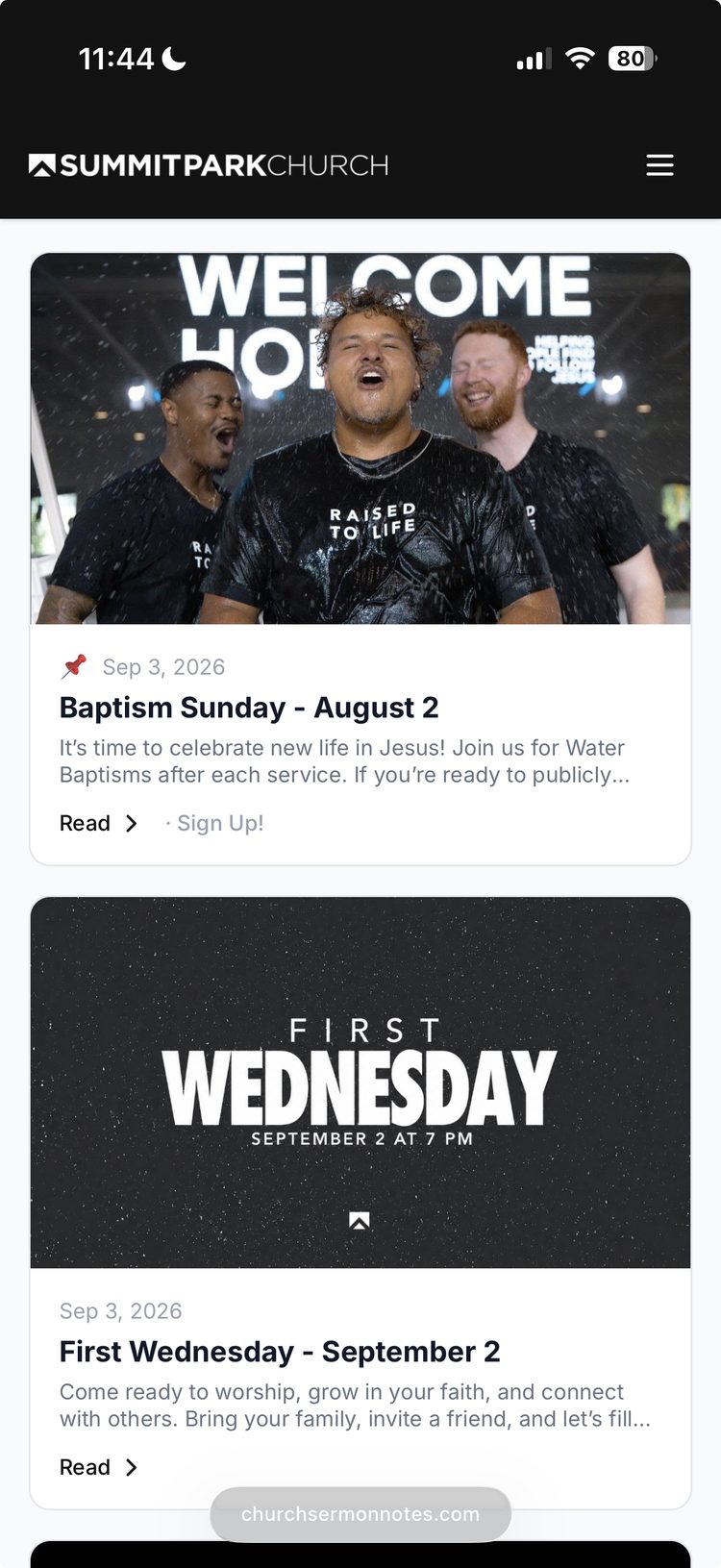Open the Baptism Sunday post image

click(360, 438)
